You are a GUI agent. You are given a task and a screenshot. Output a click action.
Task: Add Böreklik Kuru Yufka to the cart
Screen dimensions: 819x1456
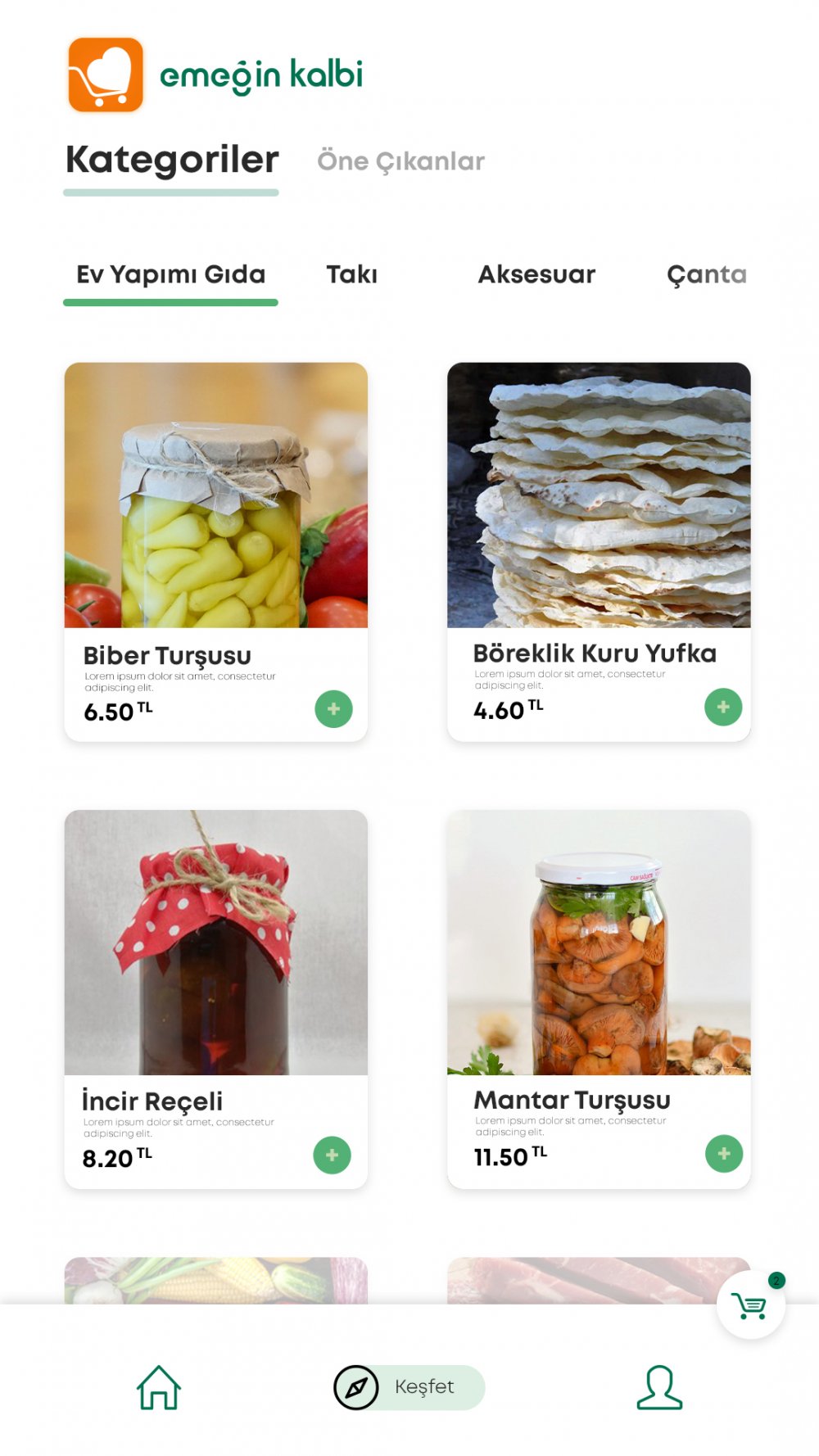coord(723,707)
